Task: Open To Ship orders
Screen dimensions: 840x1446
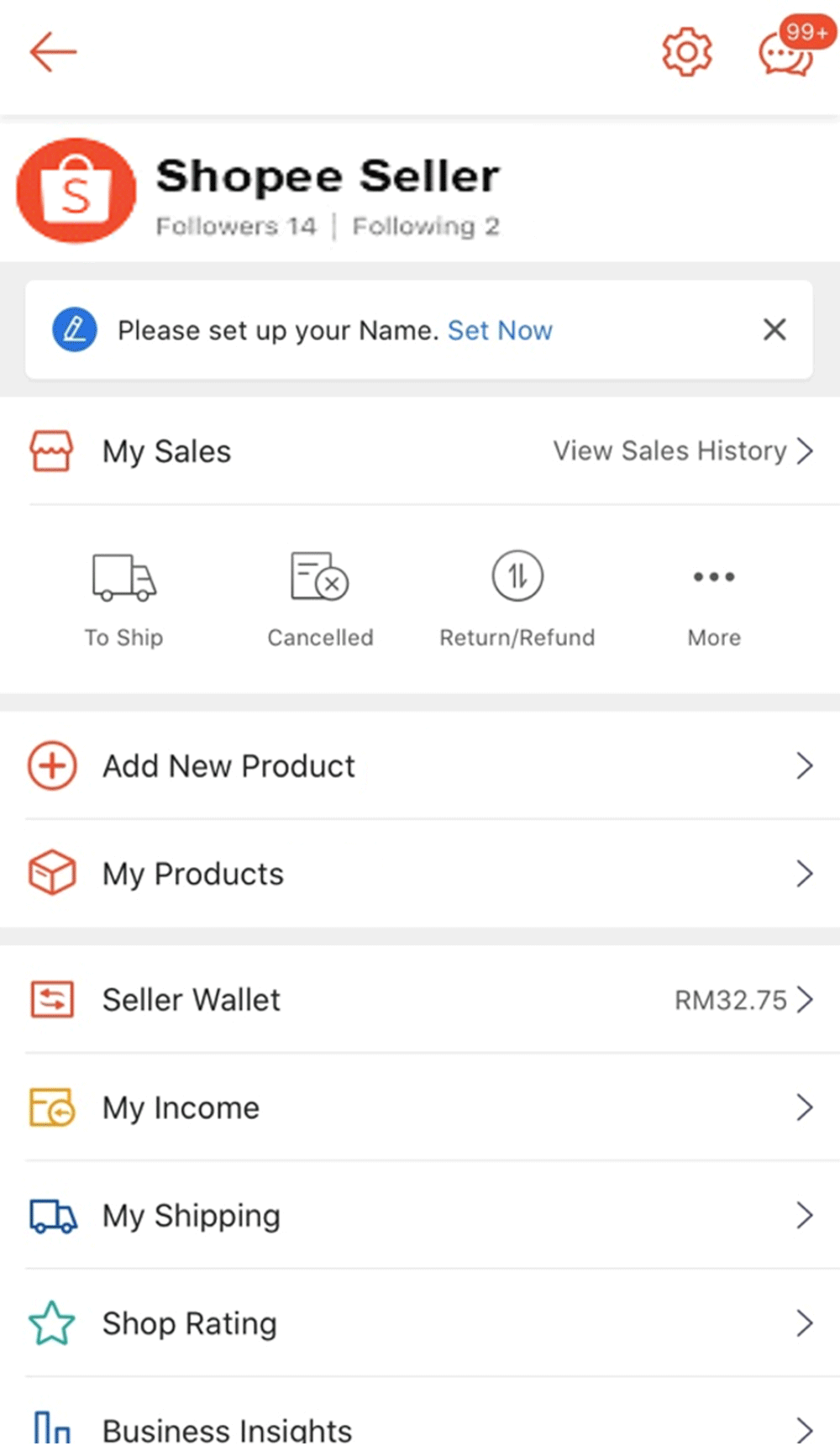Action: pyautogui.click(x=123, y=598)
